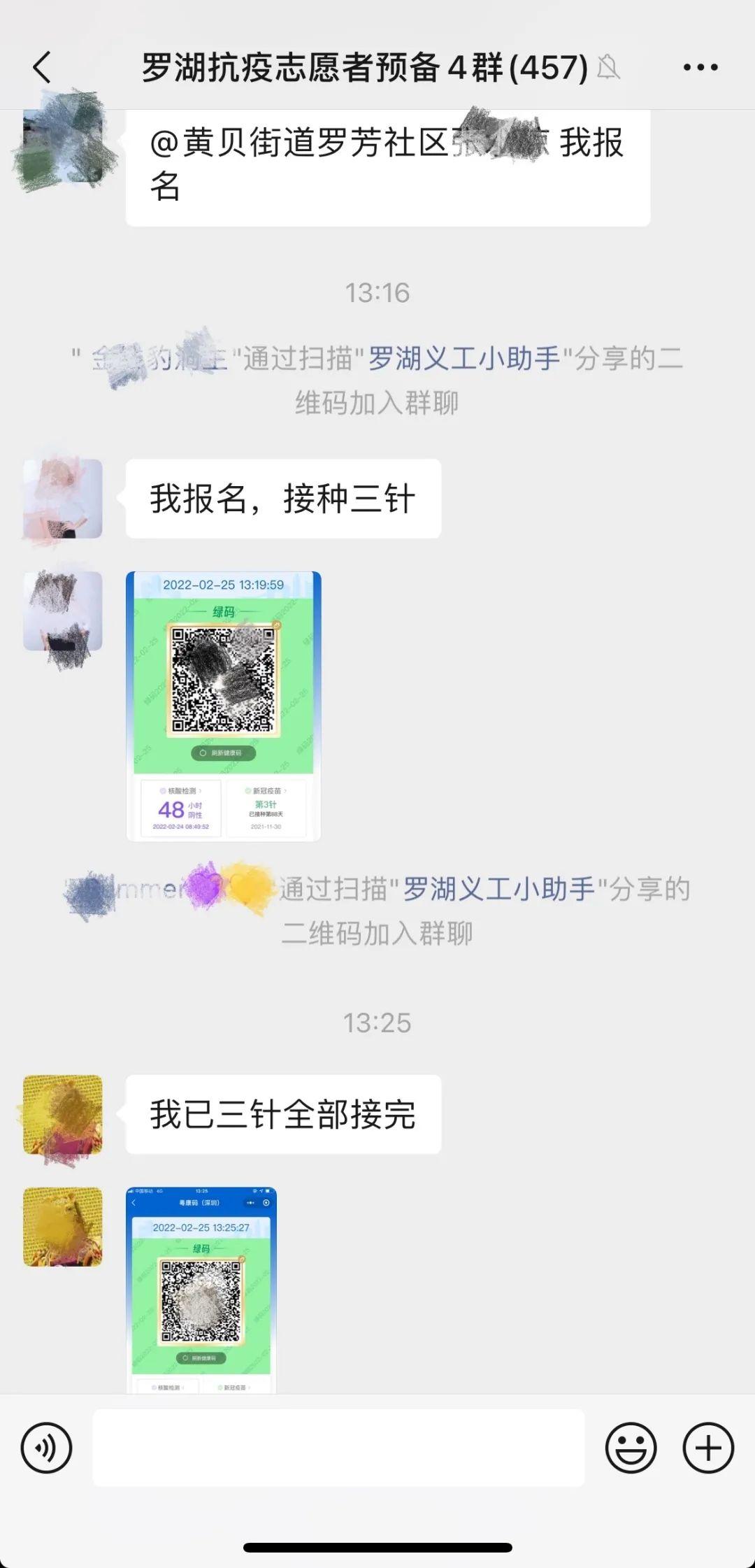
Task: Open health code image dated 13:19:59
Action: point(223,706)
